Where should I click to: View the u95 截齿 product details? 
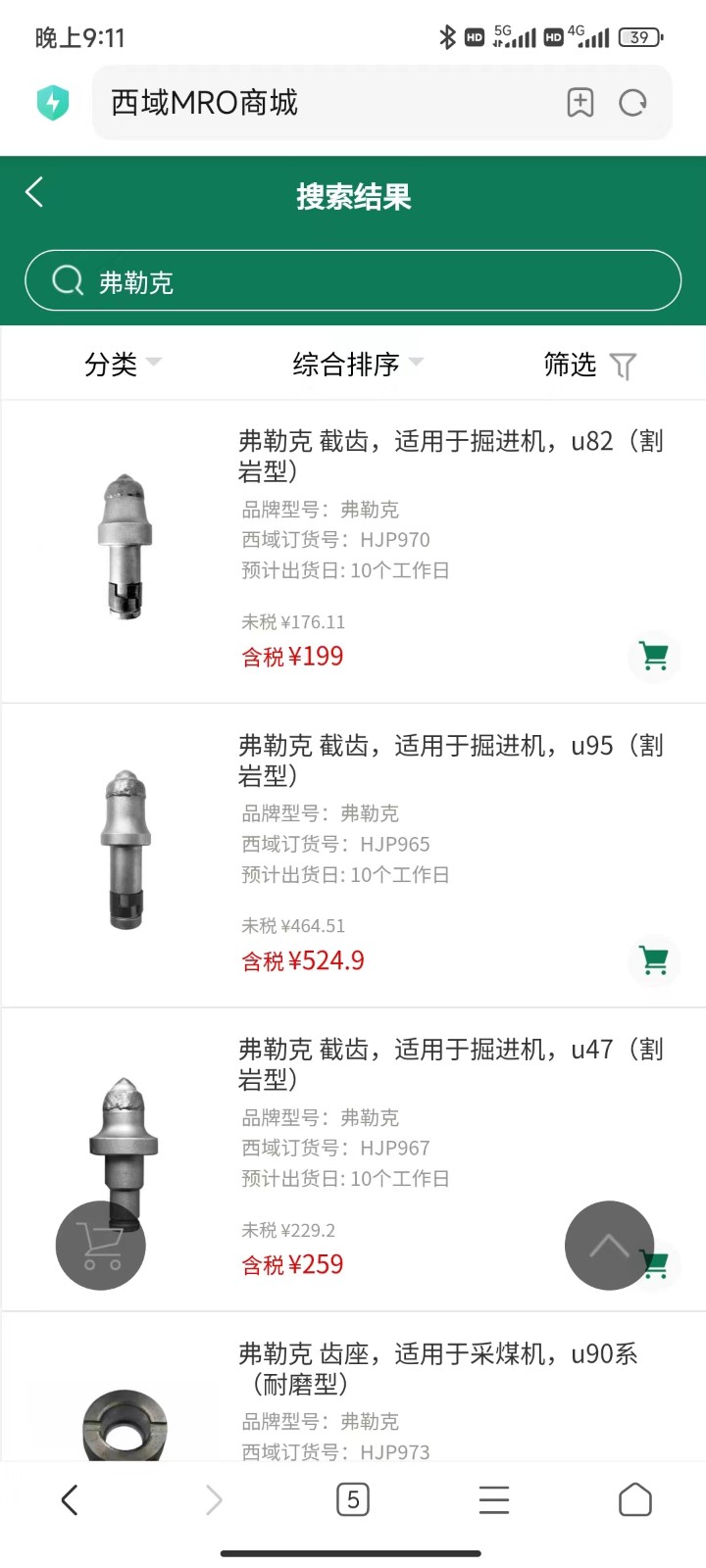click(451, 760)
